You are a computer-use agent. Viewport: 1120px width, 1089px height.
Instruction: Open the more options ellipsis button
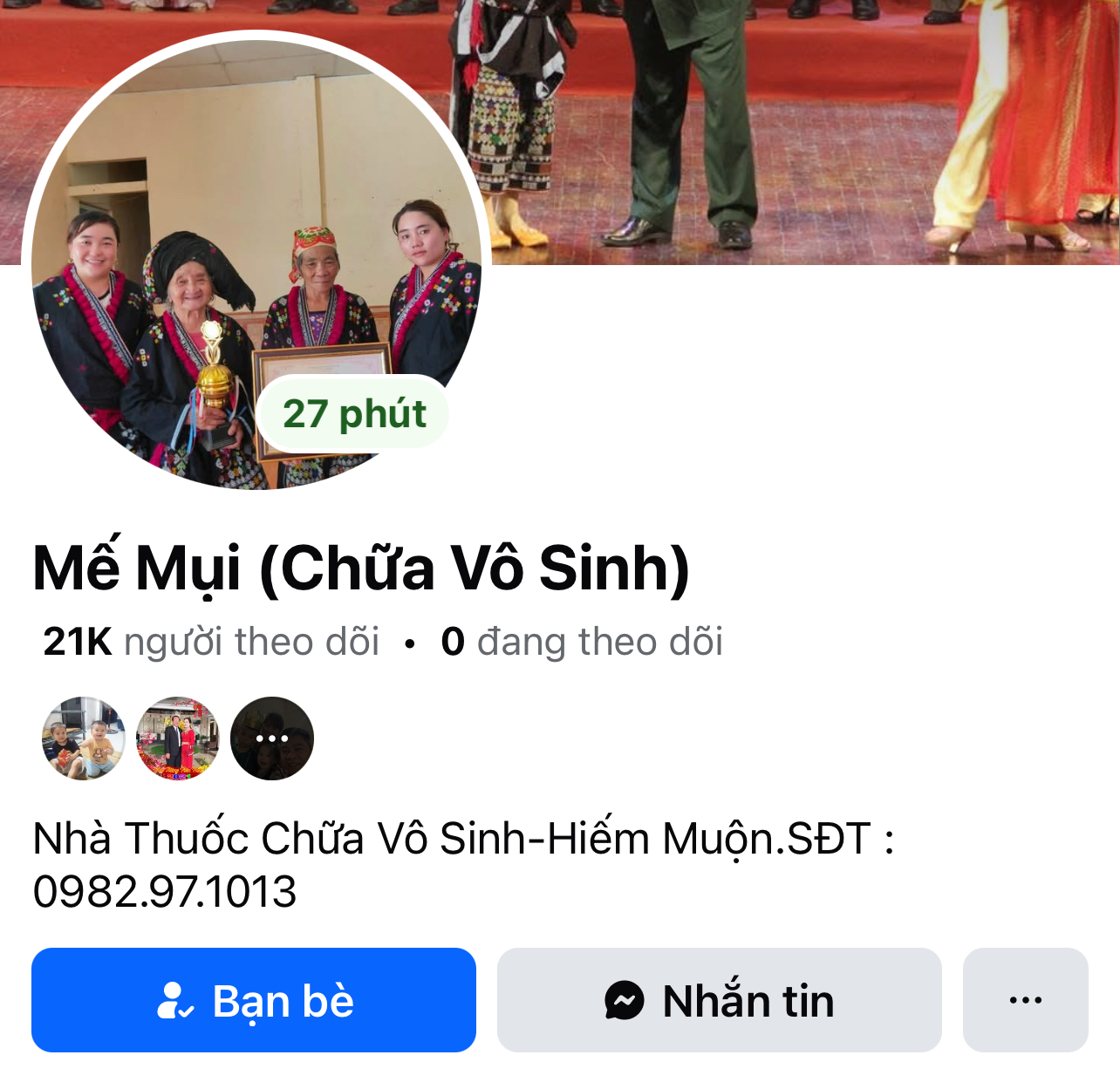click(1025, 1000)
